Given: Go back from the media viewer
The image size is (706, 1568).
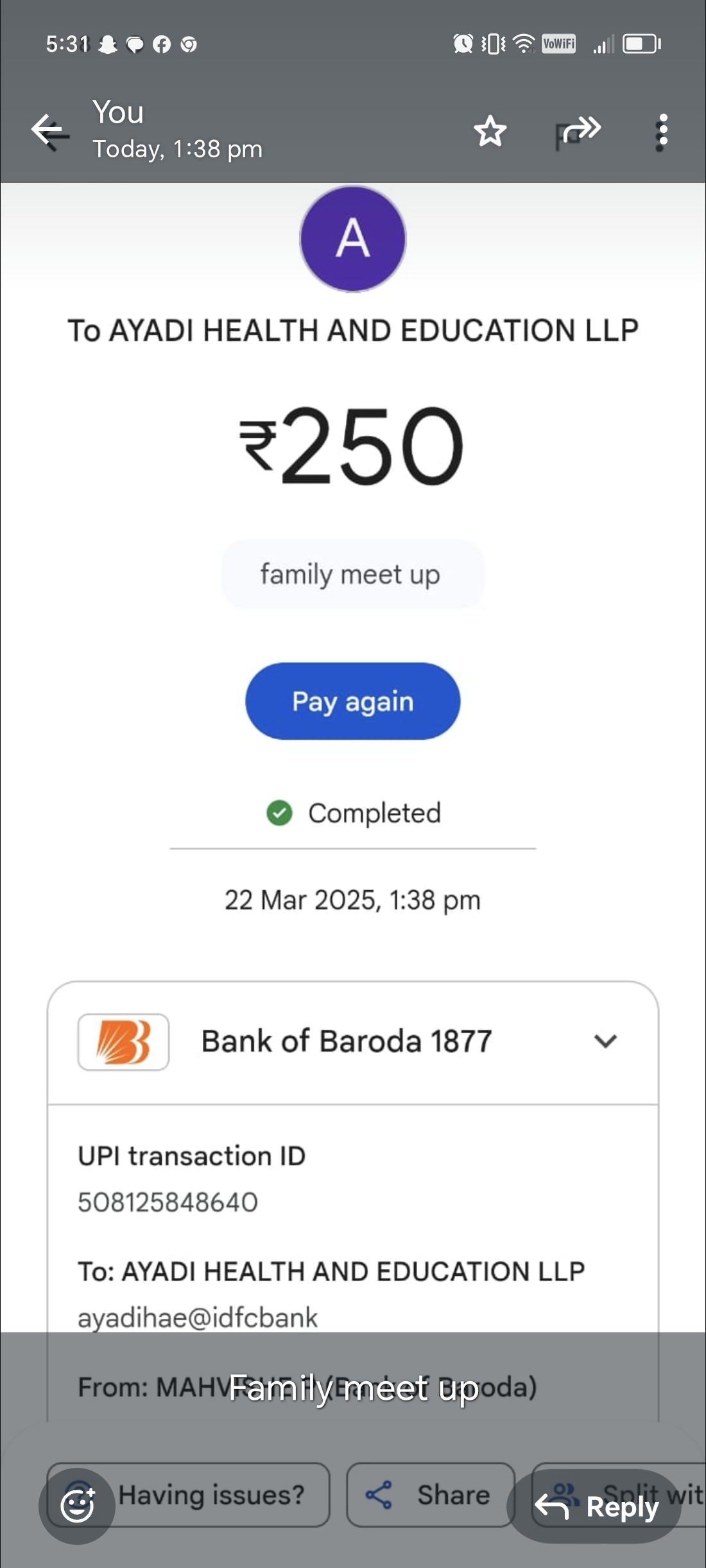Looking at the screenshot, I should pyautogui.click(x=50, y=131).
